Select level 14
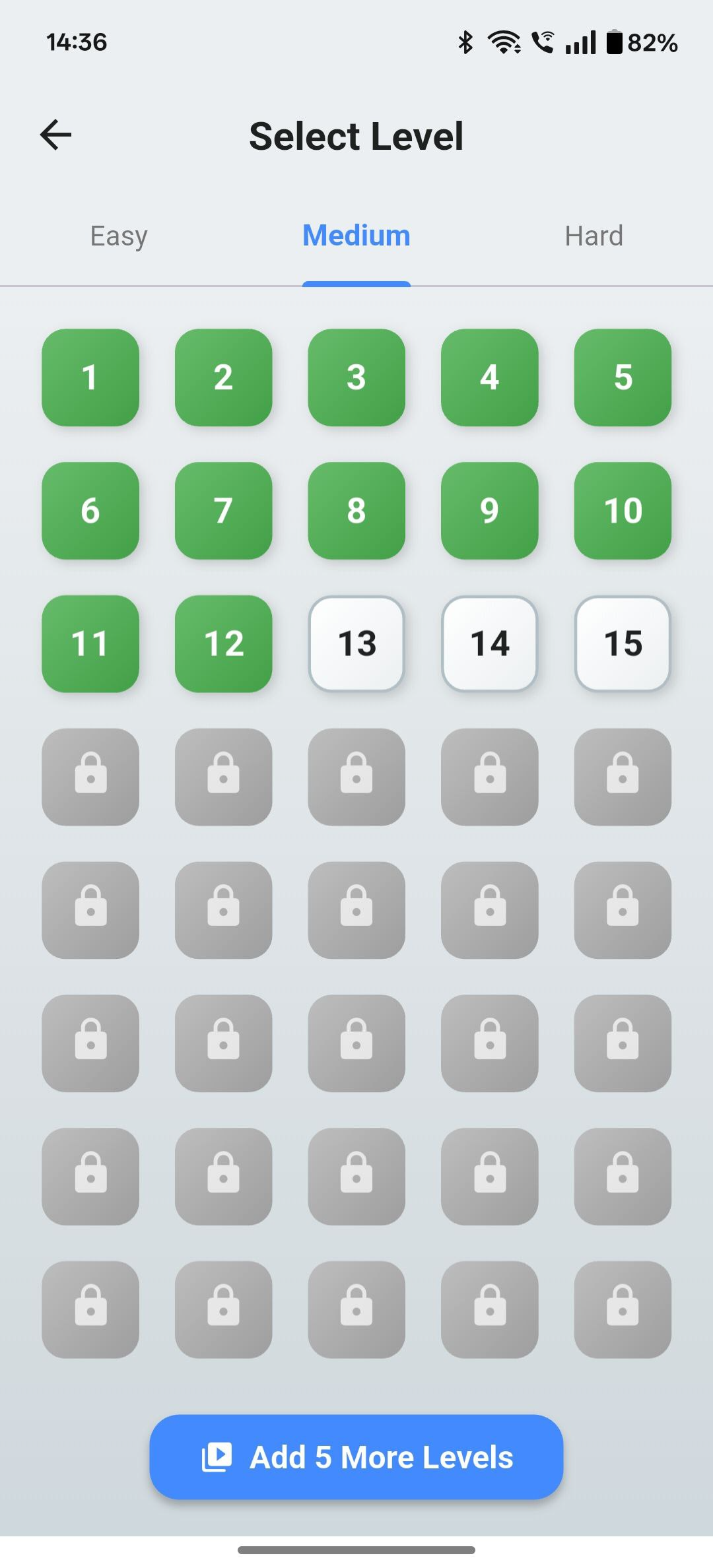Screen dimensions: 713x1568 489,644
